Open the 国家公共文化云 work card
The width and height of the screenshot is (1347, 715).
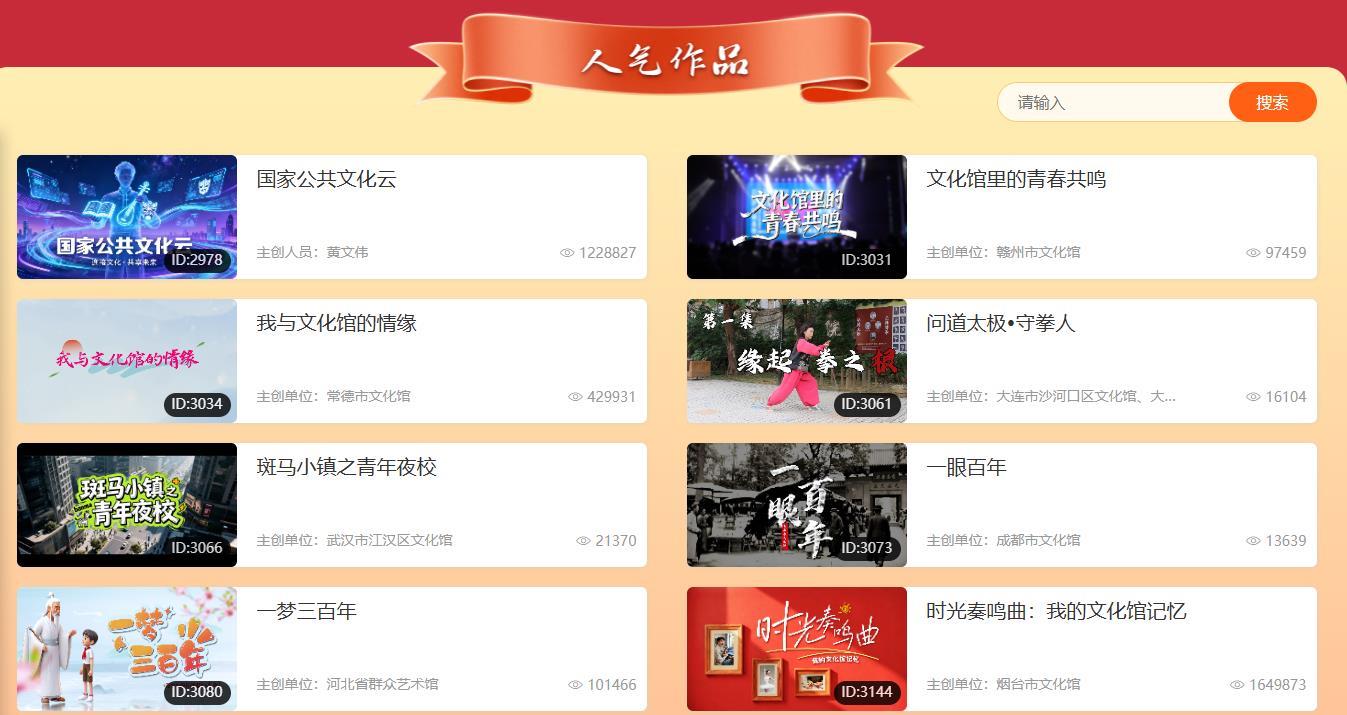(x=327, y=180)
